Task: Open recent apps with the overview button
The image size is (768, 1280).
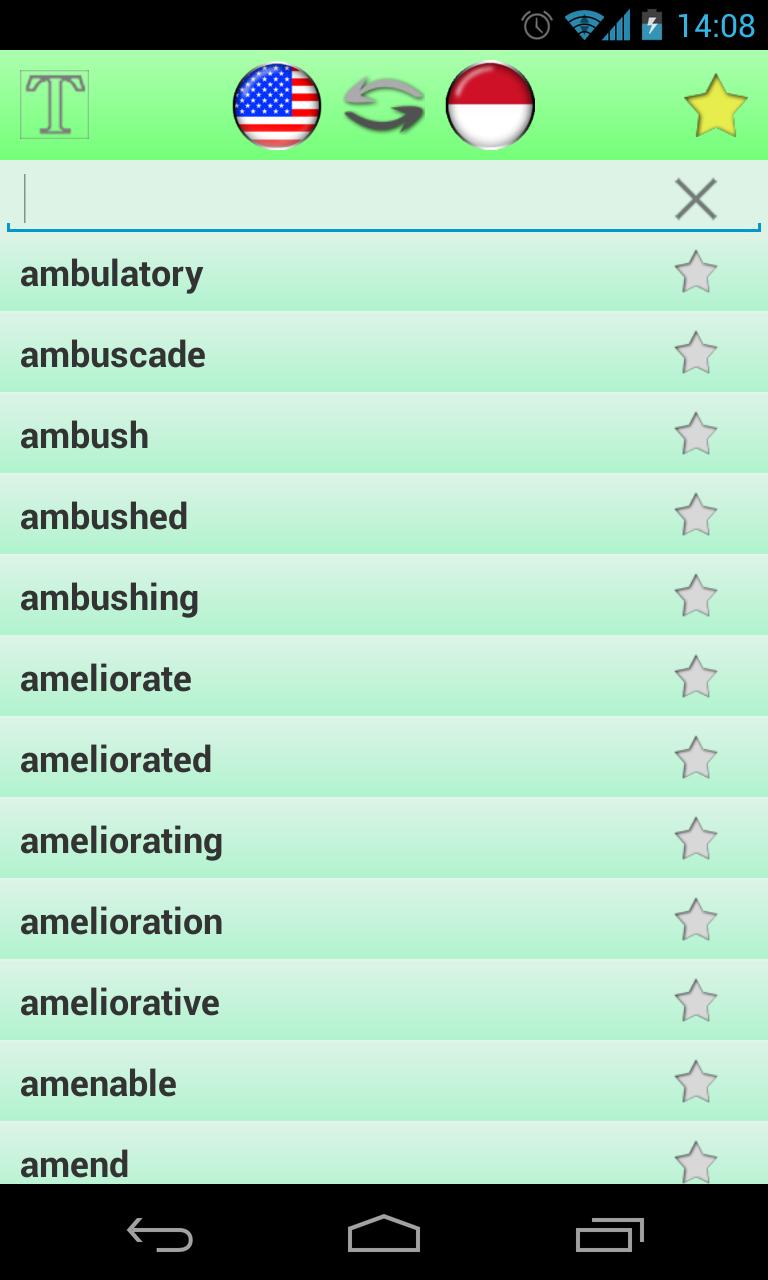Action: pyautogui.click(x=611, y=1236)
